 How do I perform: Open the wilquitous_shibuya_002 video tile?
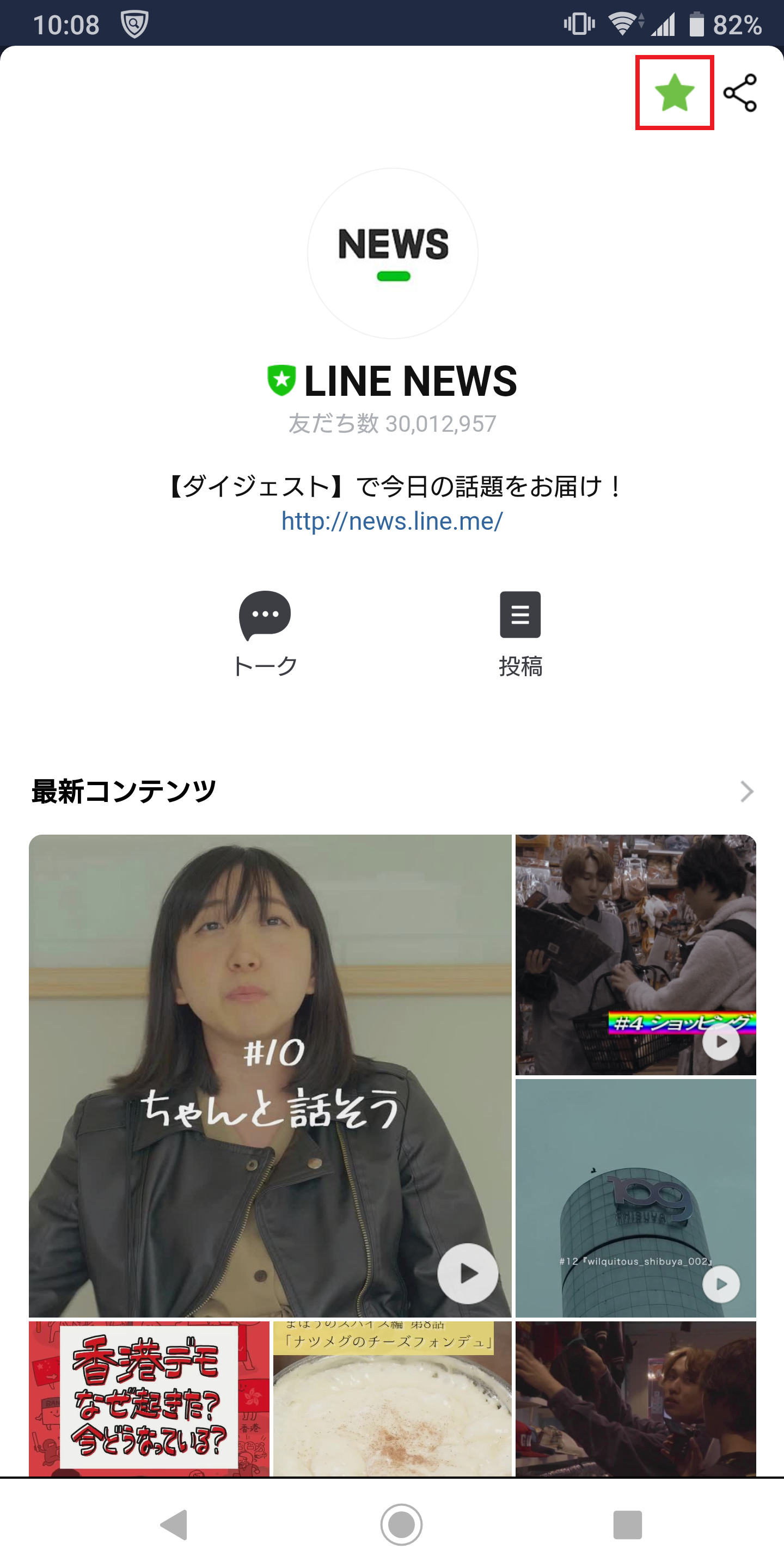[635, 1198]
